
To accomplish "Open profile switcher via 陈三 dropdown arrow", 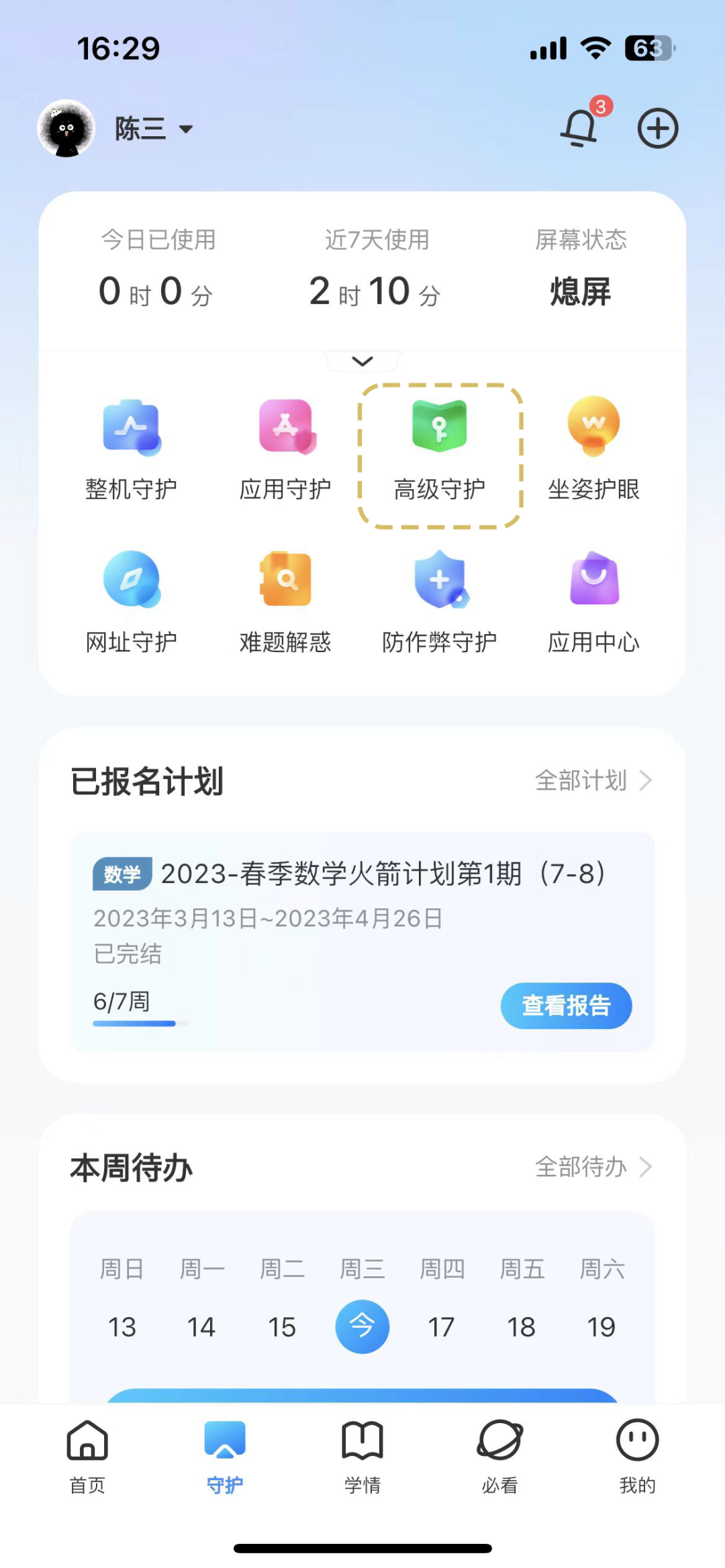I will 186,129.
